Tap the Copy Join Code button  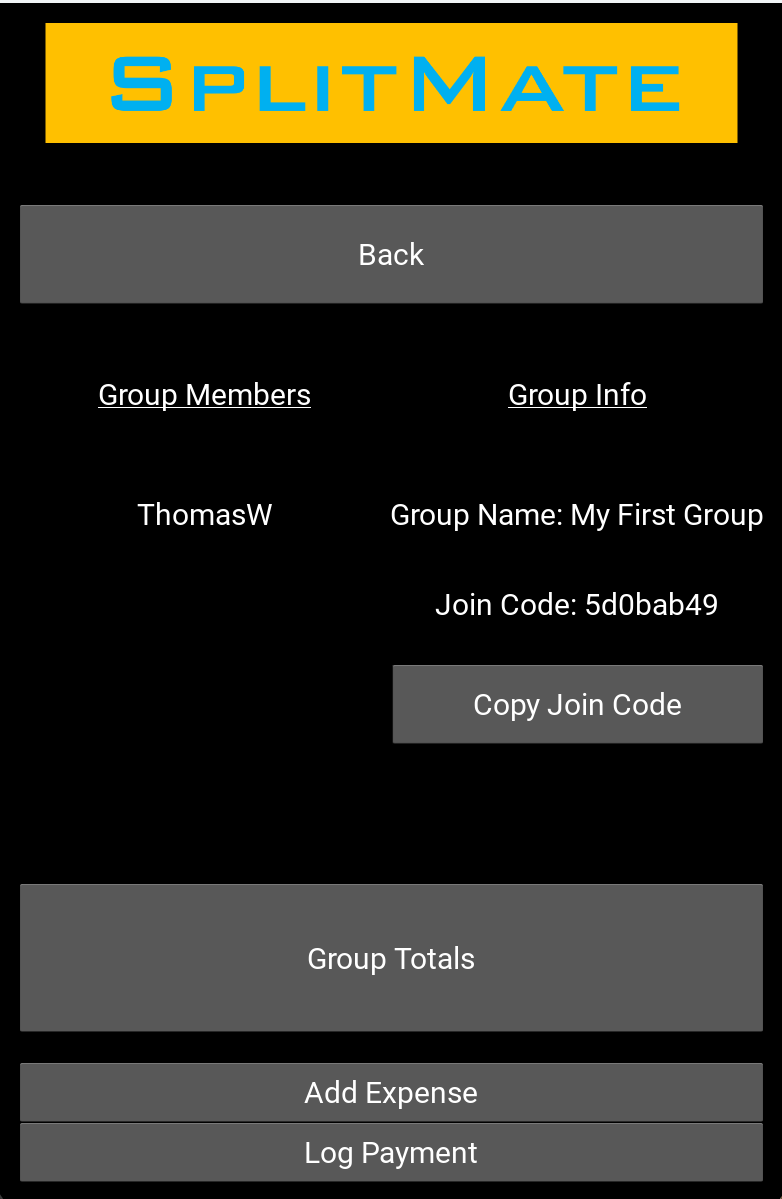coord(577,704)
